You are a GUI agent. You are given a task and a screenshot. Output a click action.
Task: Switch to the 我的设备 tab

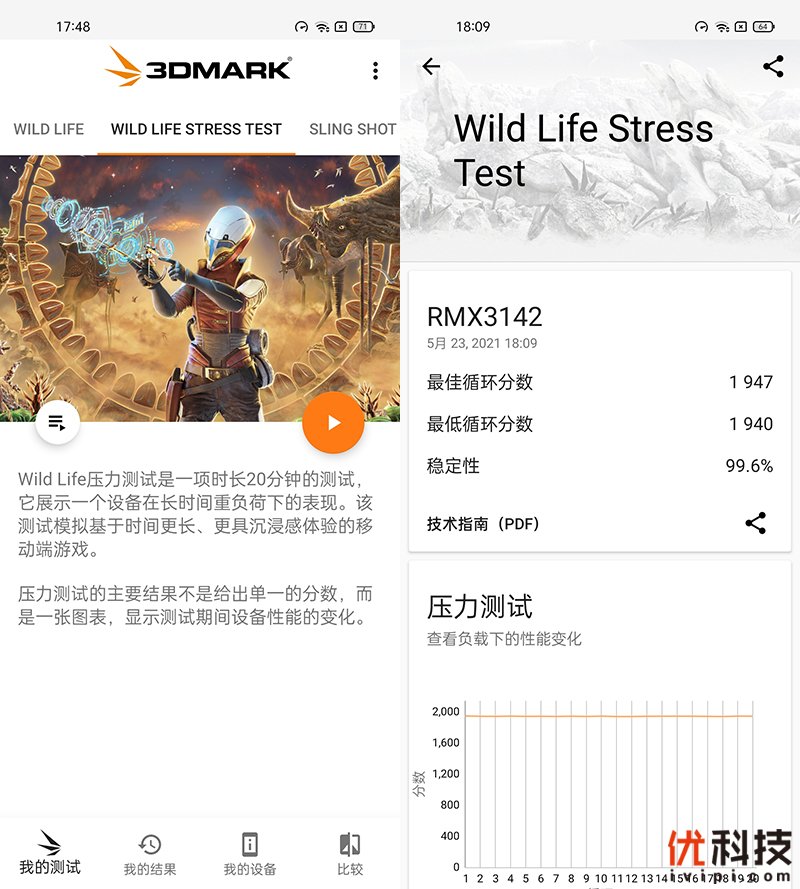(x=250, y=855)
